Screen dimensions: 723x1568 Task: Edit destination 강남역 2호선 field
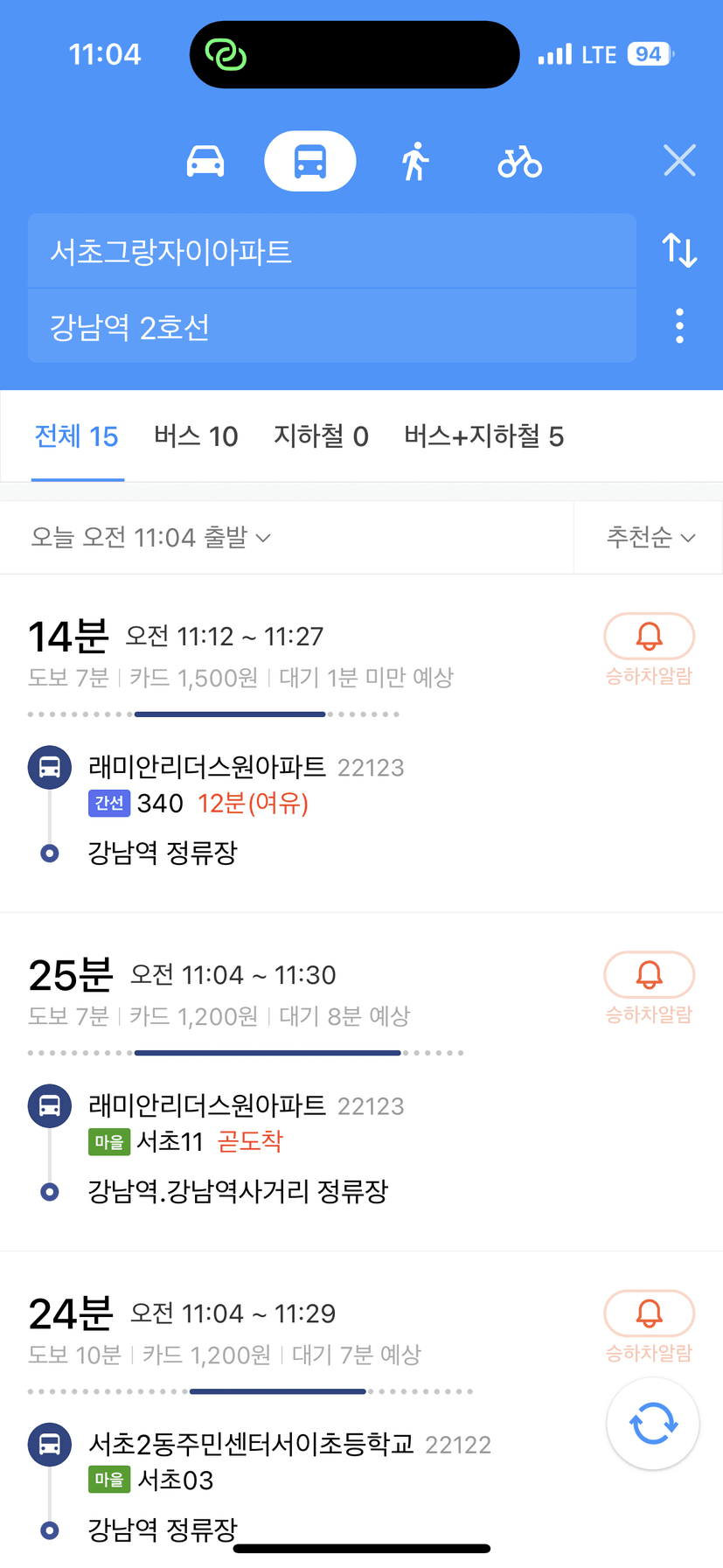[x=332, y=326]
